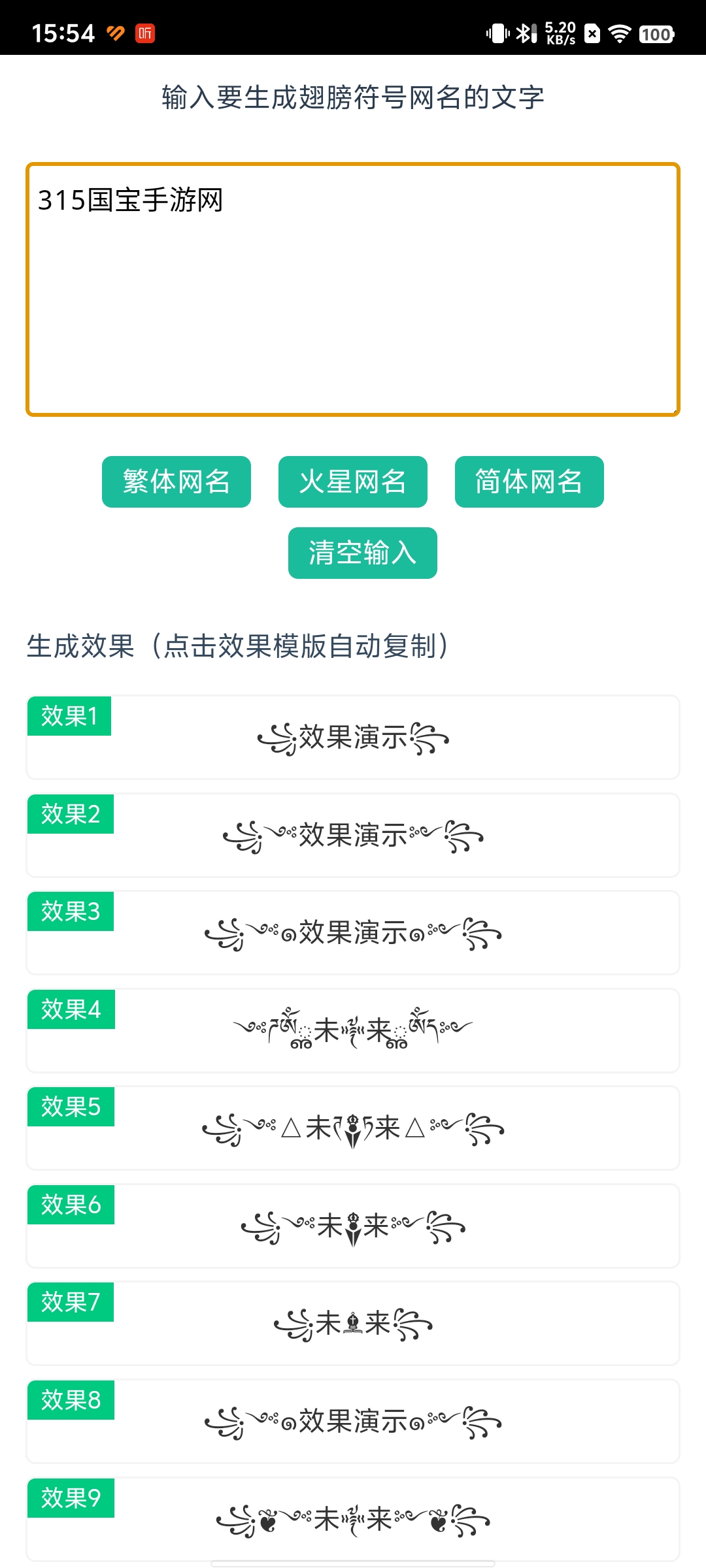Copy the 效果8 template
Screen dimensions: 706x1568
[353, 1422]
